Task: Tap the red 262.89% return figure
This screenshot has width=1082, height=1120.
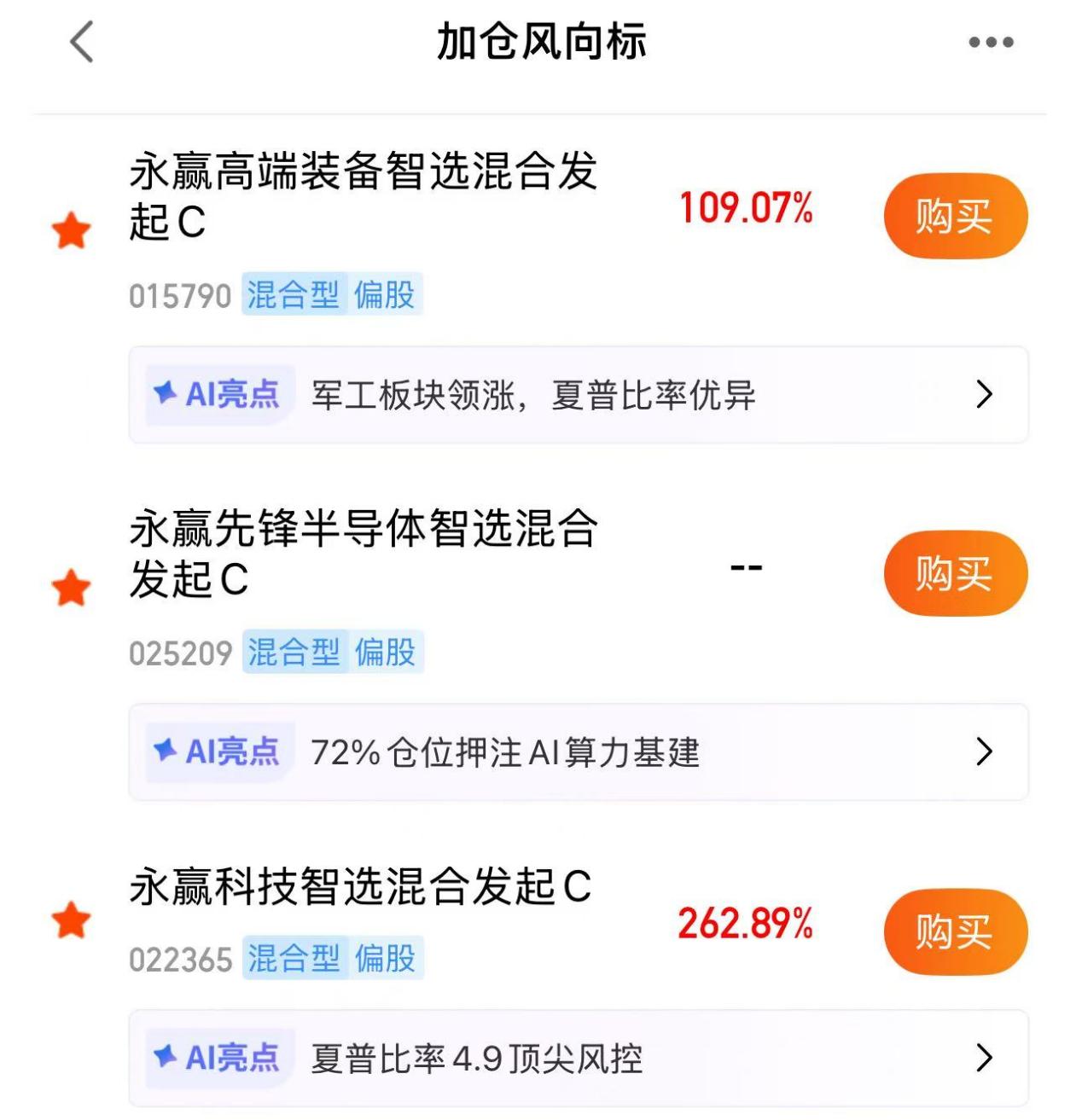Action: click(x=745, y=923)
